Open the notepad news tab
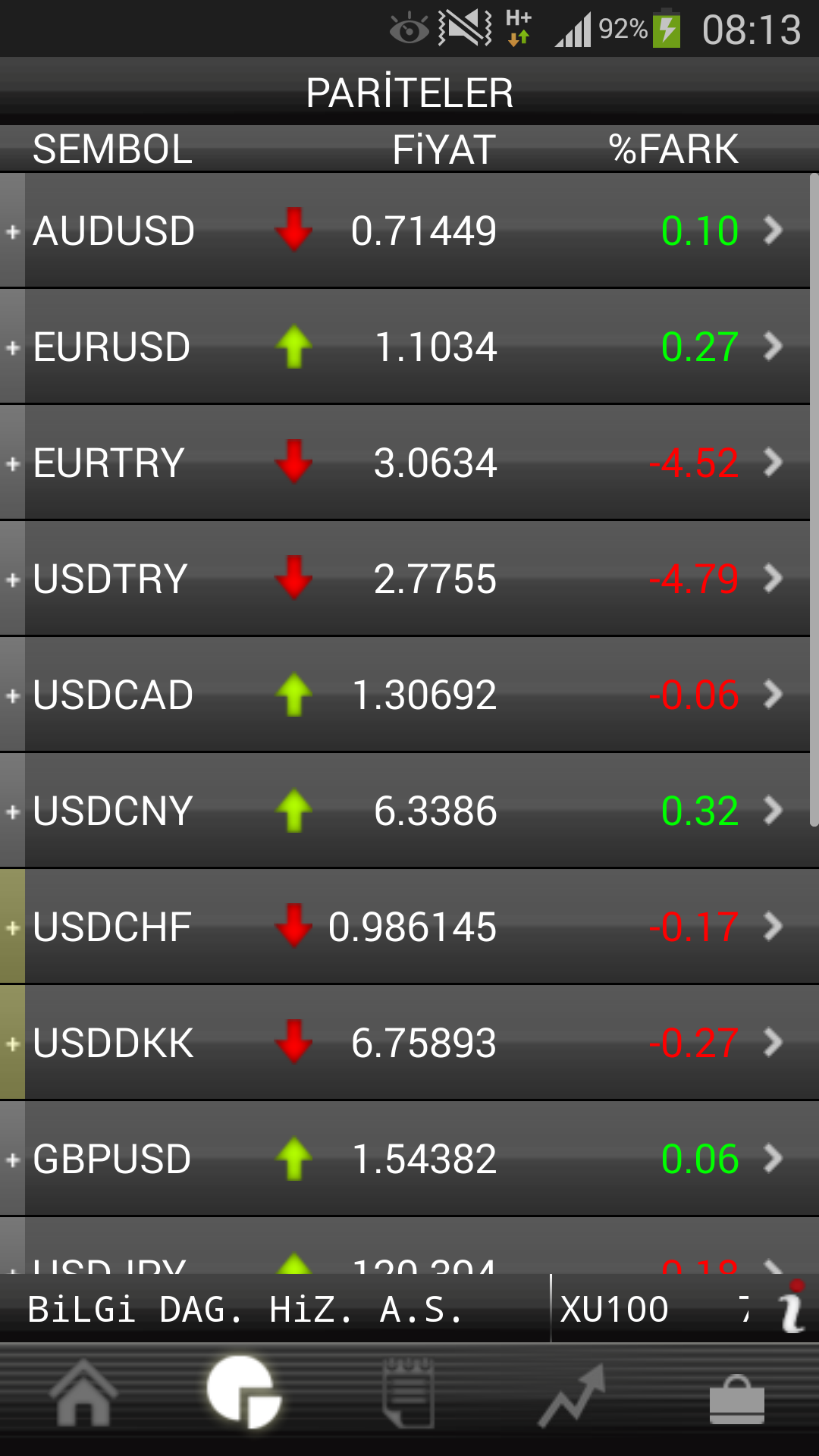This screenshot has width=819, height=1456. tap(409, 1392)
